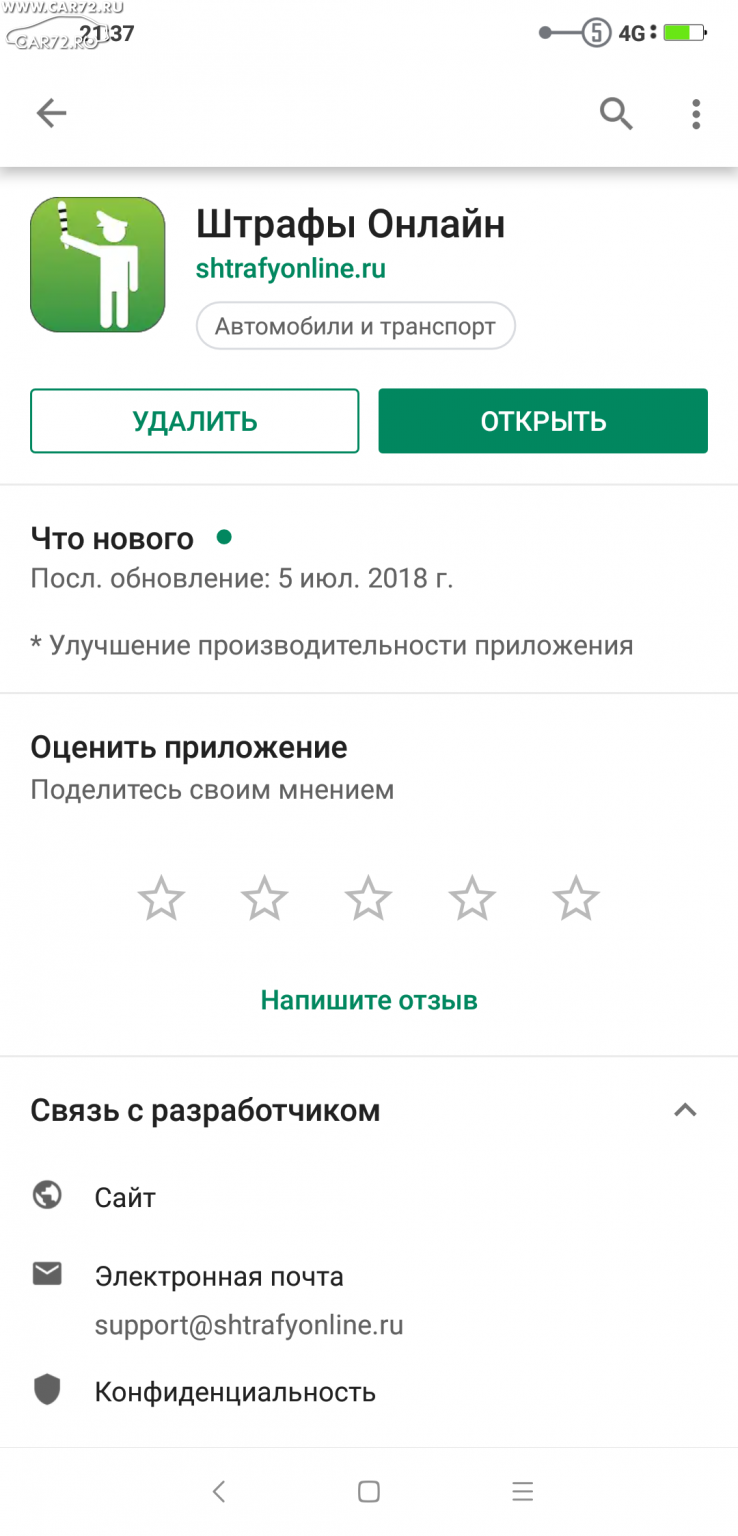Image resolution: width=738 pixels, height=1536 pixels.
Task: Tap ОТКРЫТЬ to launch the app
Action: point(543,421)
